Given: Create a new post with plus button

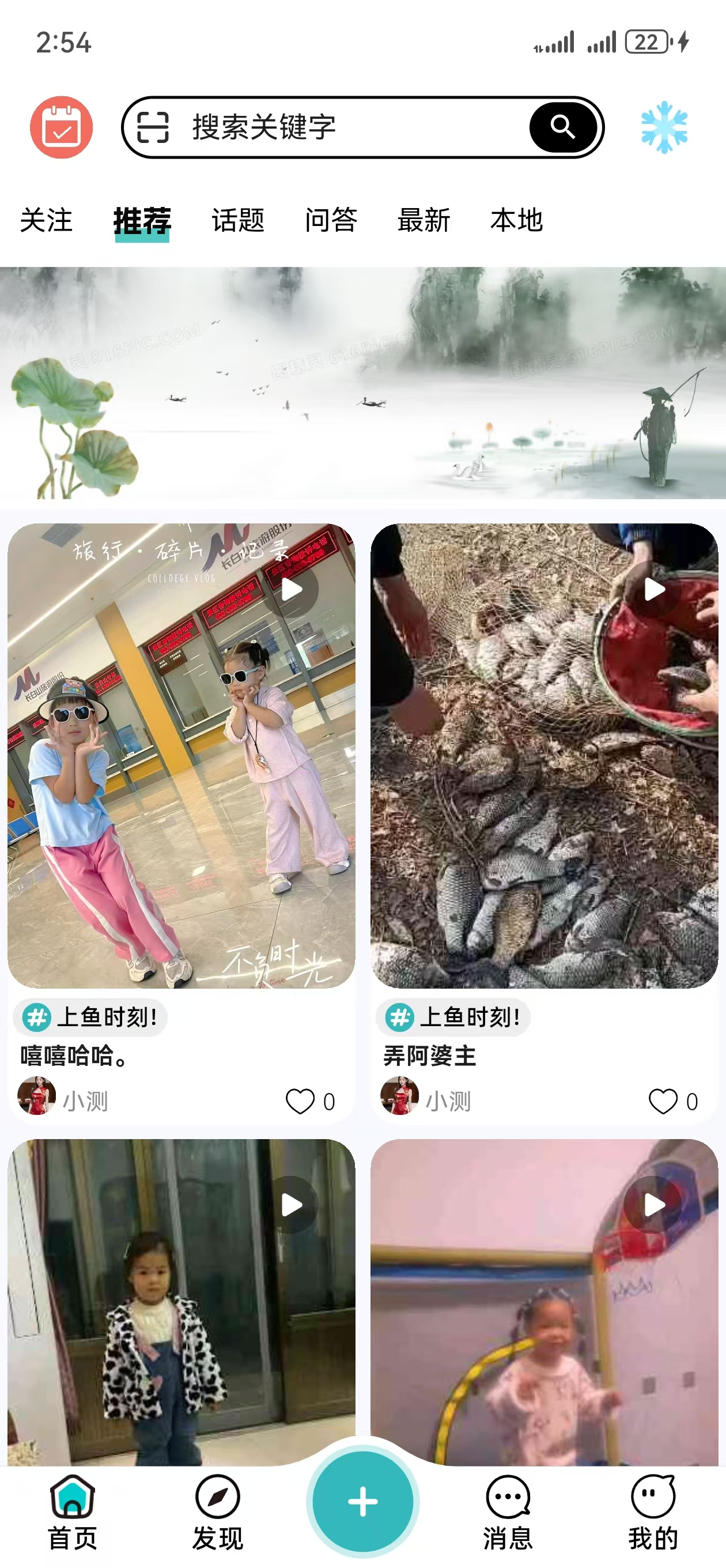Looking at the screenshot, I should pyautogui.click(x=362, y=1501).
